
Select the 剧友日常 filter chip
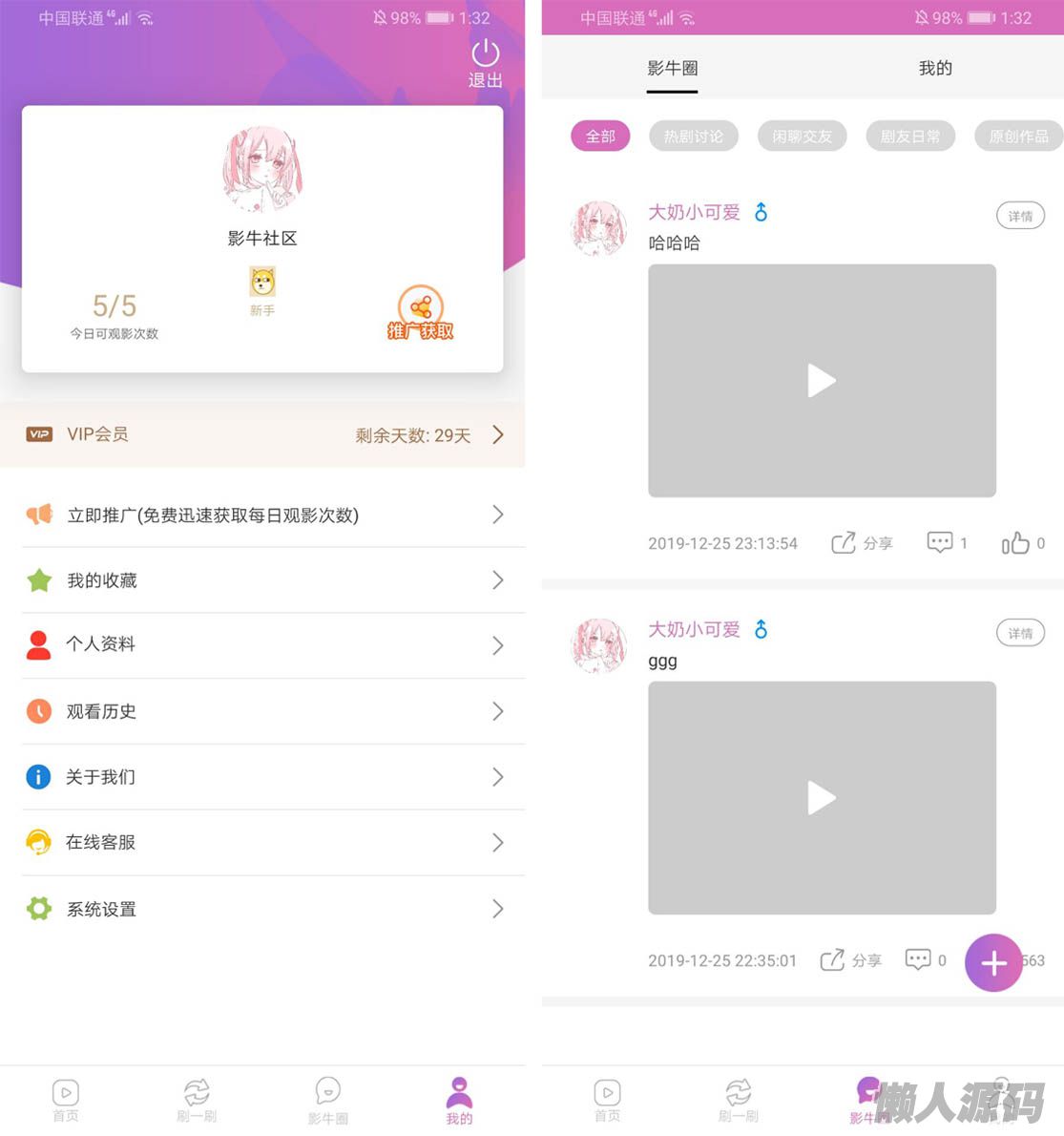point(910,137)
